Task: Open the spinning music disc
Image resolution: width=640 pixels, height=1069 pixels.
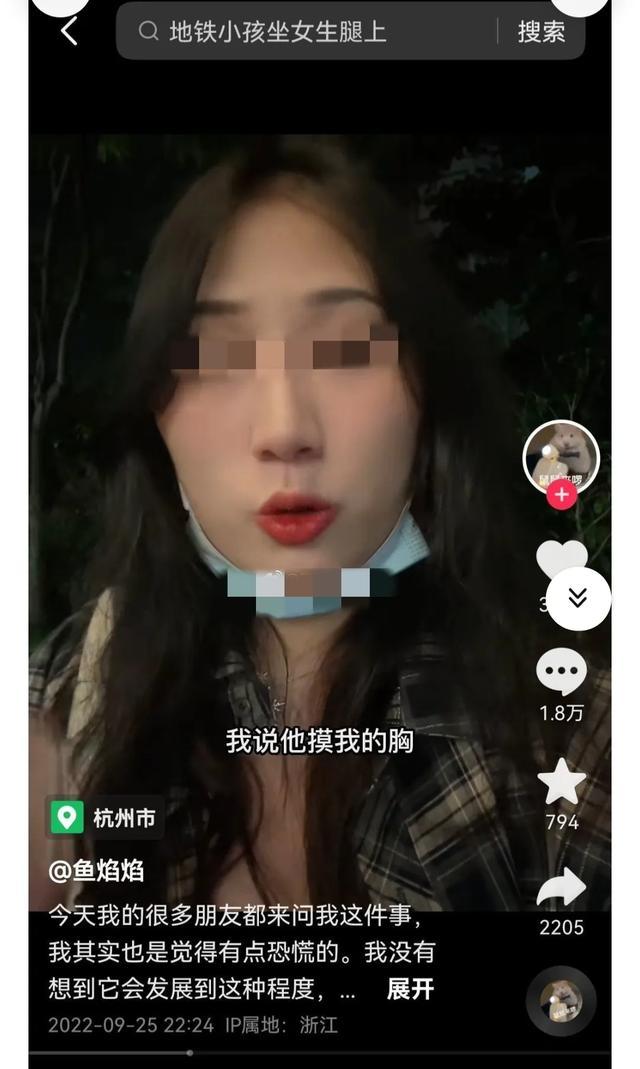Action: click(x=561, y=1000)
